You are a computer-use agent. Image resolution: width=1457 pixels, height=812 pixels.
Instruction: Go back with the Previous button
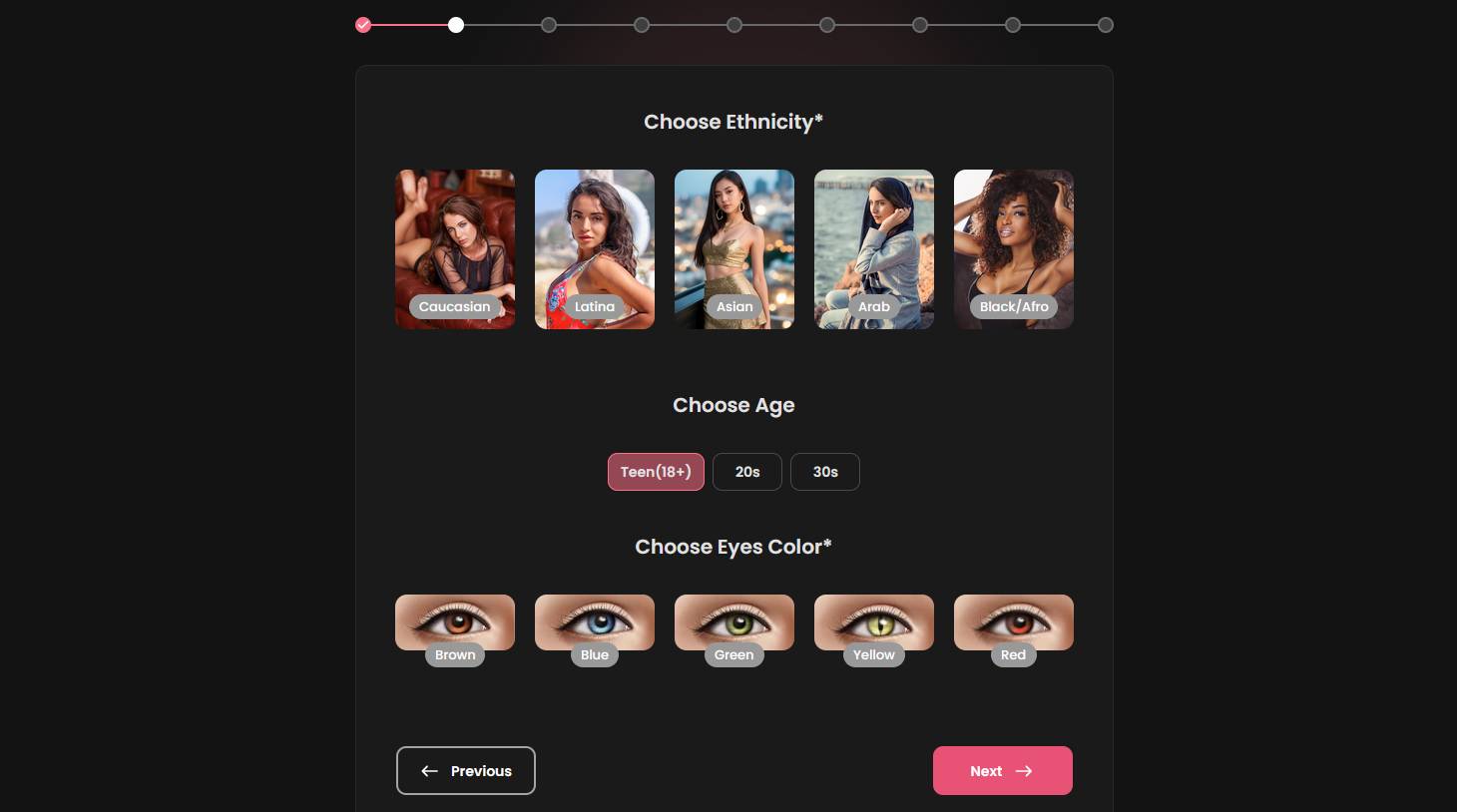(466, 771)
